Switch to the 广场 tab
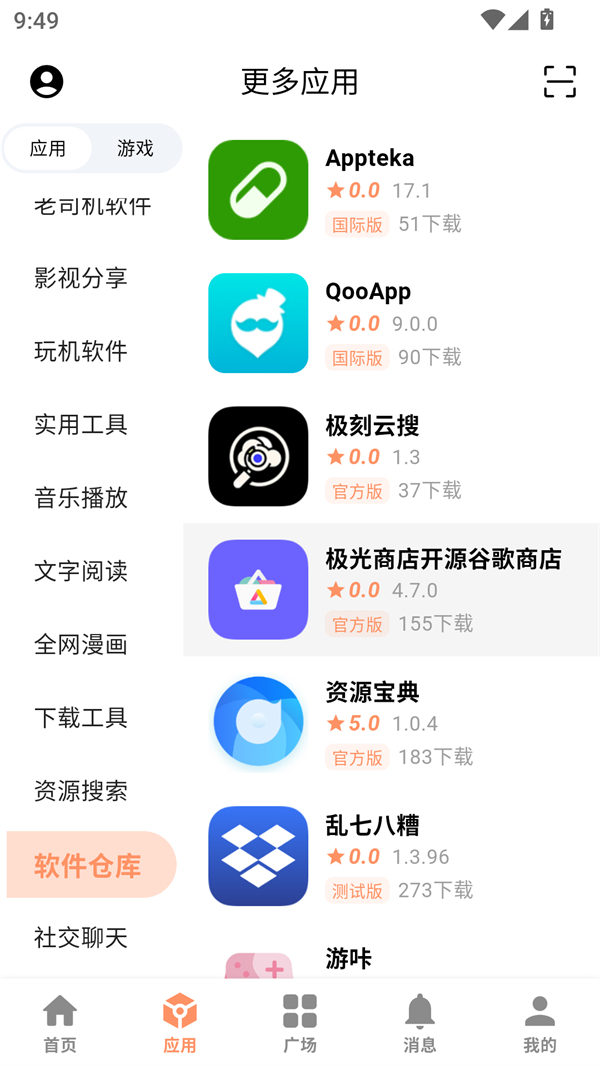600x1066 pixels. [300, 1023]
